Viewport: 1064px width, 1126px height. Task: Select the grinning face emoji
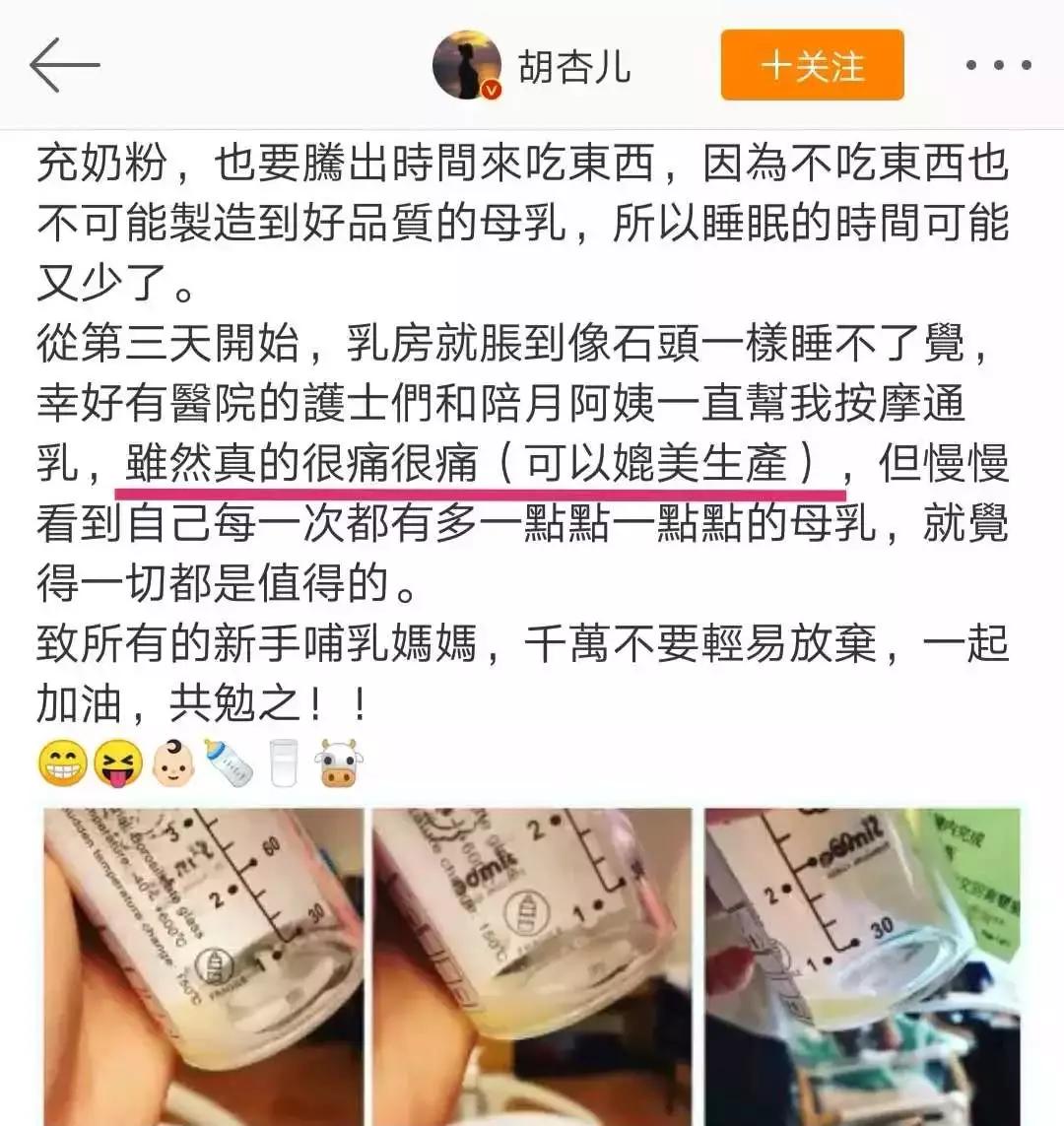click(x=59, y=763)
